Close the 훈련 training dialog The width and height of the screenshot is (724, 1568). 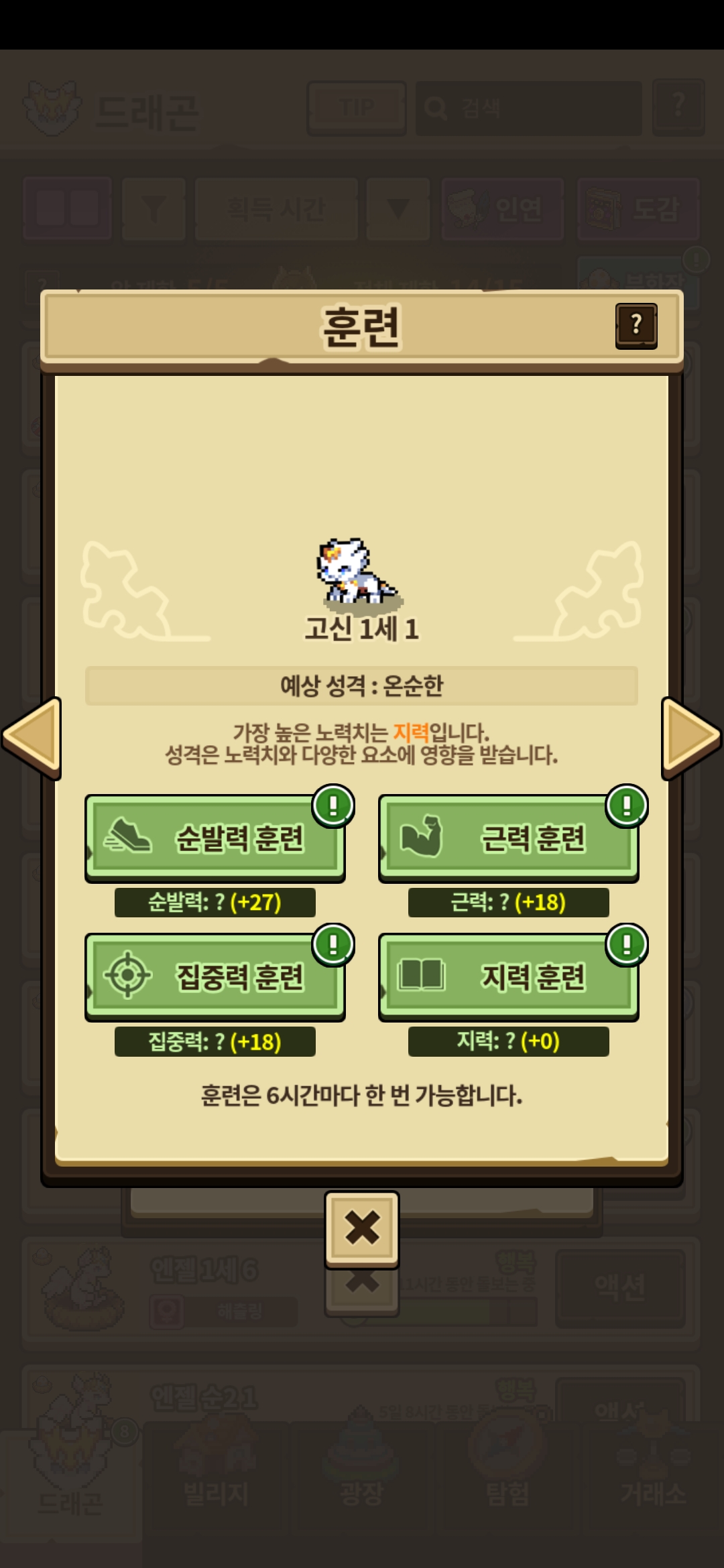click(362, 1229)
